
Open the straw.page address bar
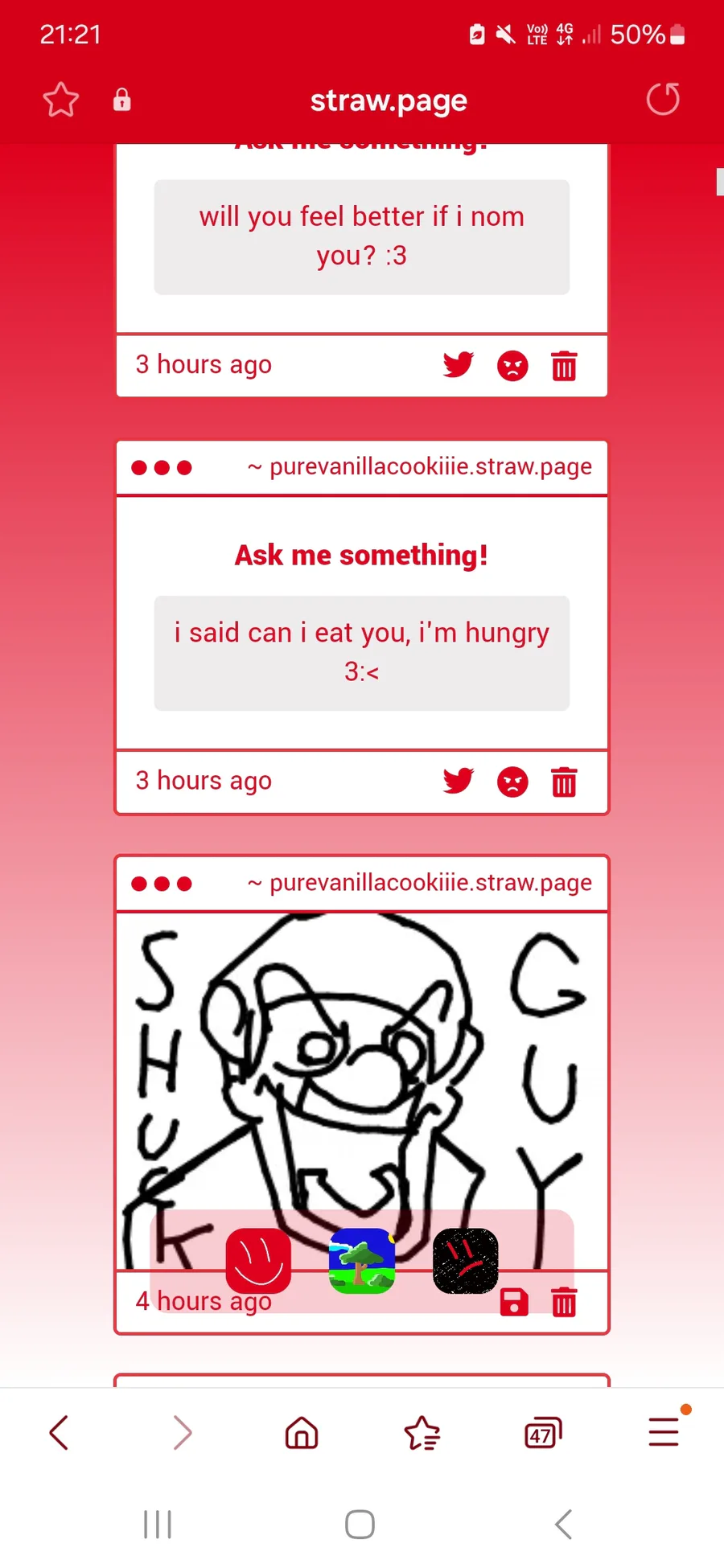[389, 101]
